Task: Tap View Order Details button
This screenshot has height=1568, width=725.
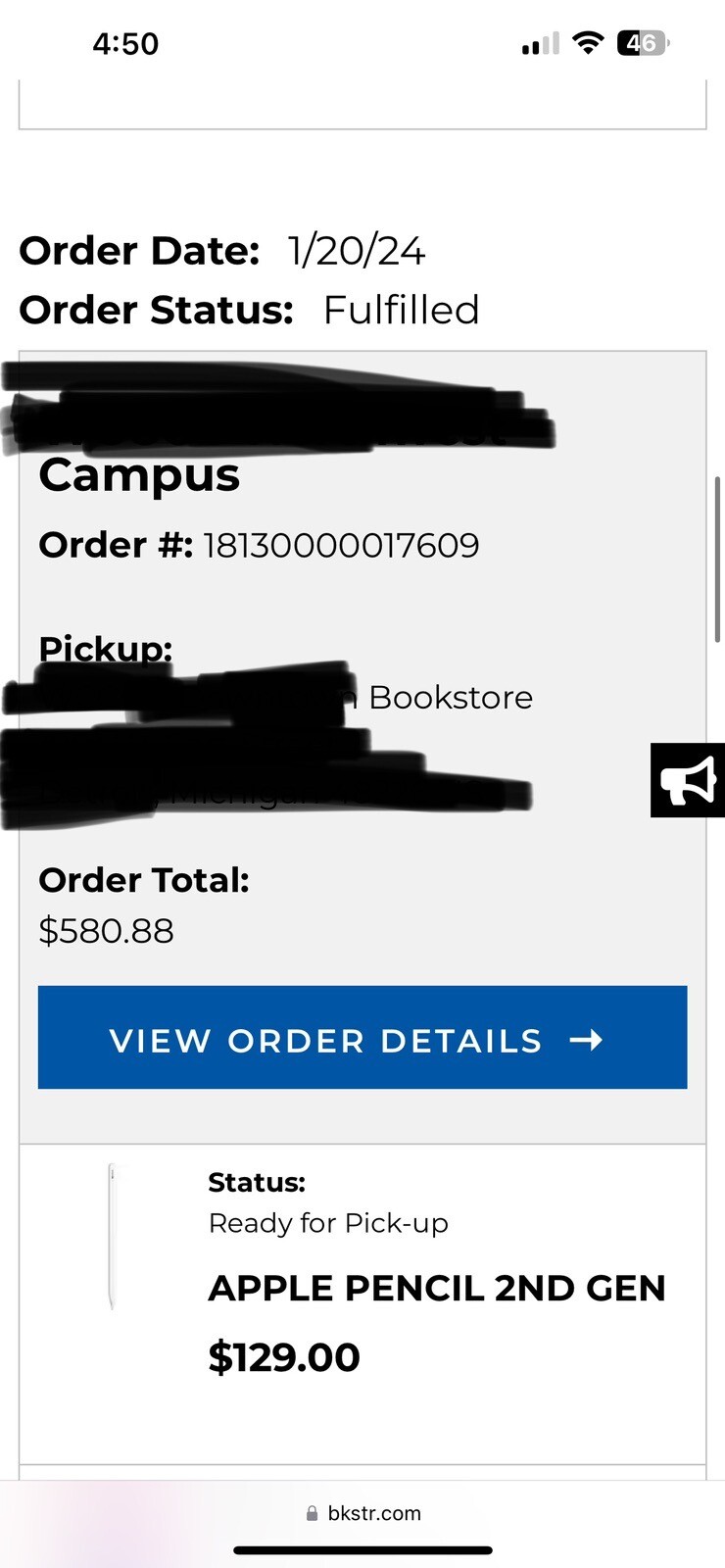Action: [x=362, y=1038]
